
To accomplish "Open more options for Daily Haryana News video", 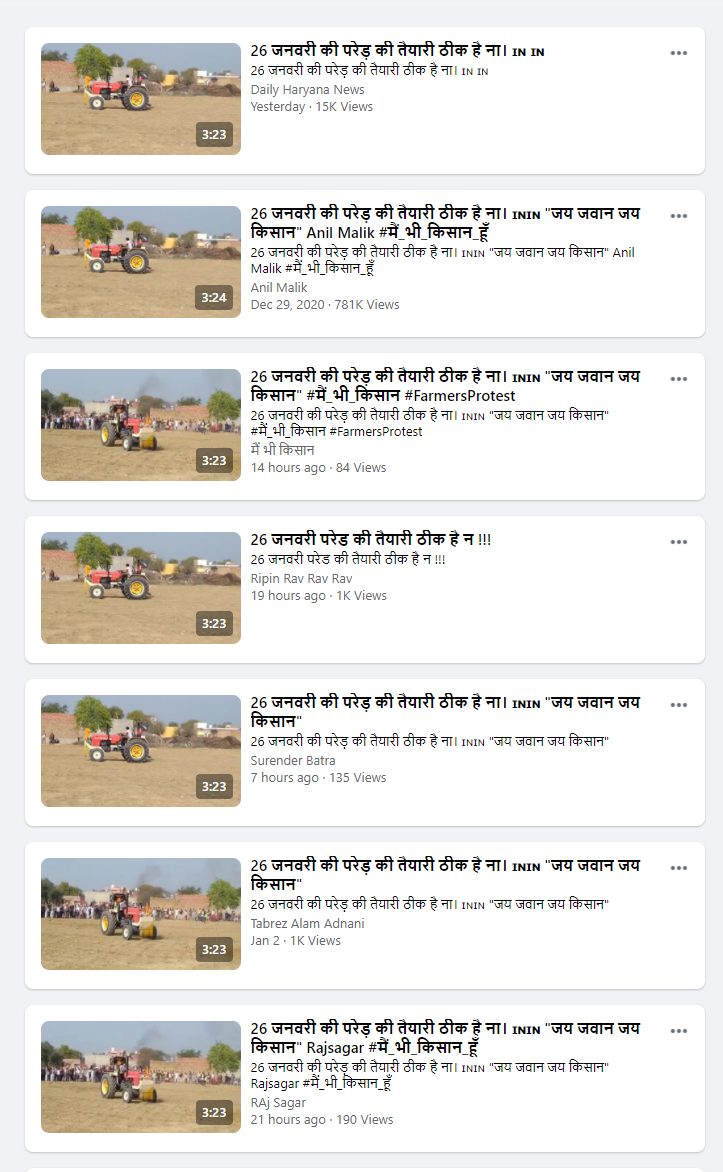I will click(x=679, y=53).
